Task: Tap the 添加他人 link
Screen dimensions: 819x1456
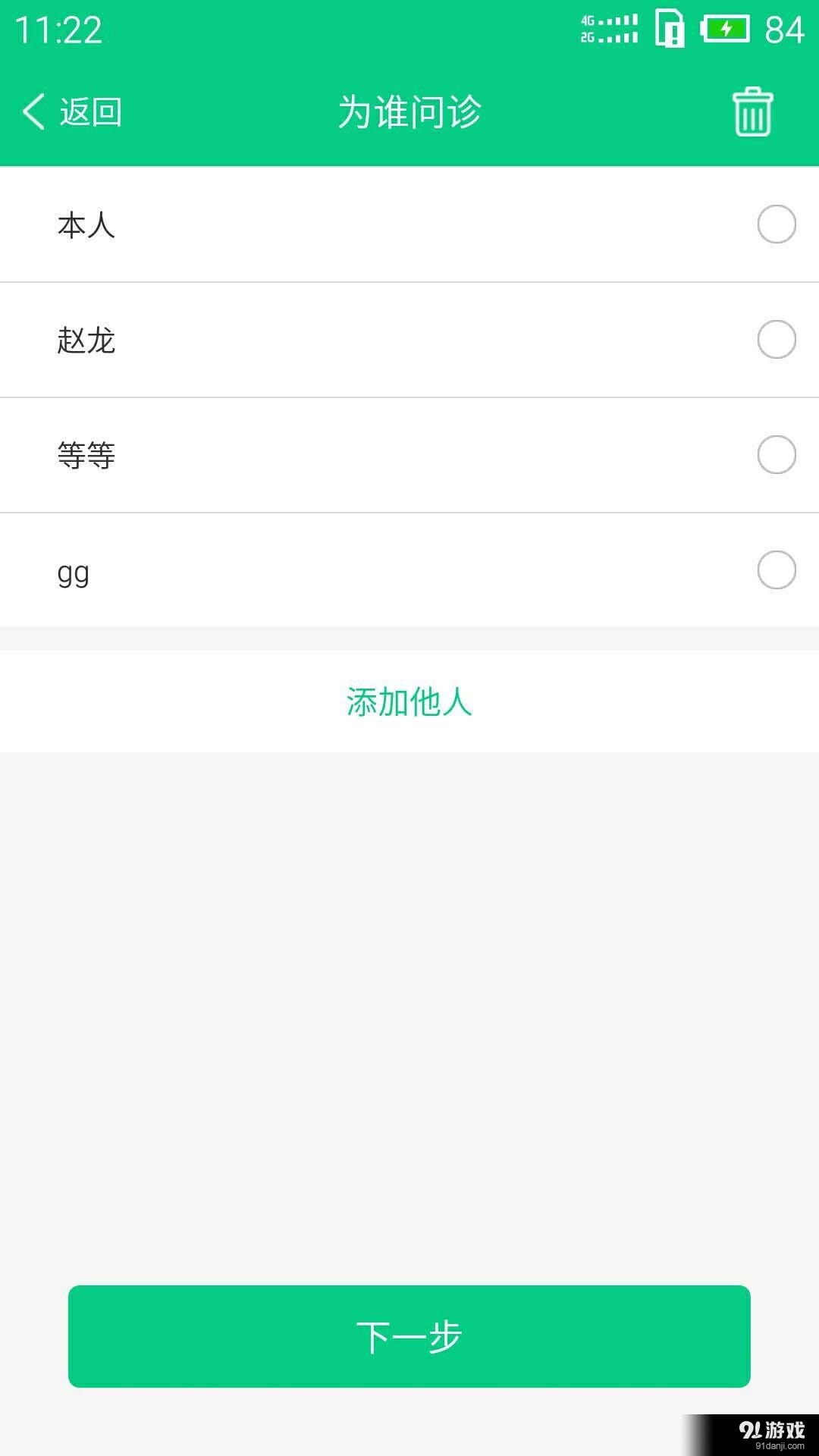Action: tap(409, 701)
